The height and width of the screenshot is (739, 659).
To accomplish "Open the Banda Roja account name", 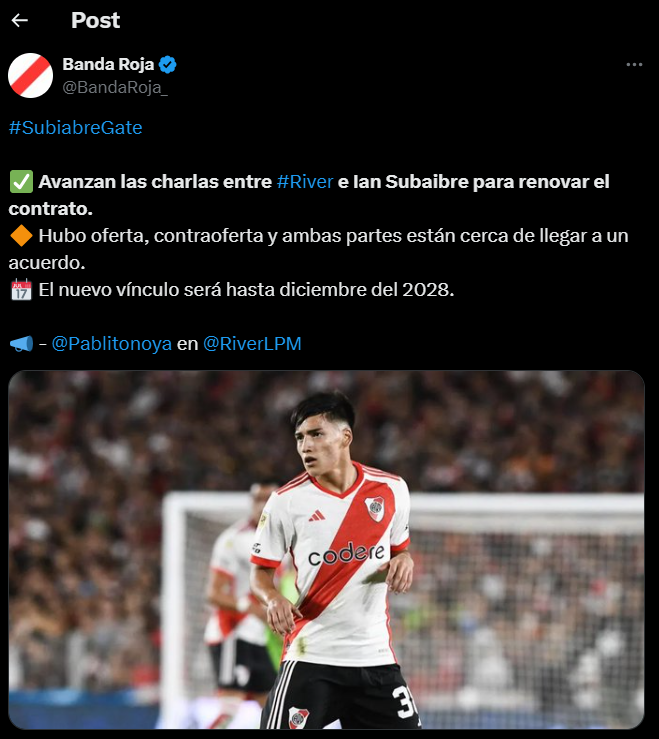I will [x=108, y=65].
